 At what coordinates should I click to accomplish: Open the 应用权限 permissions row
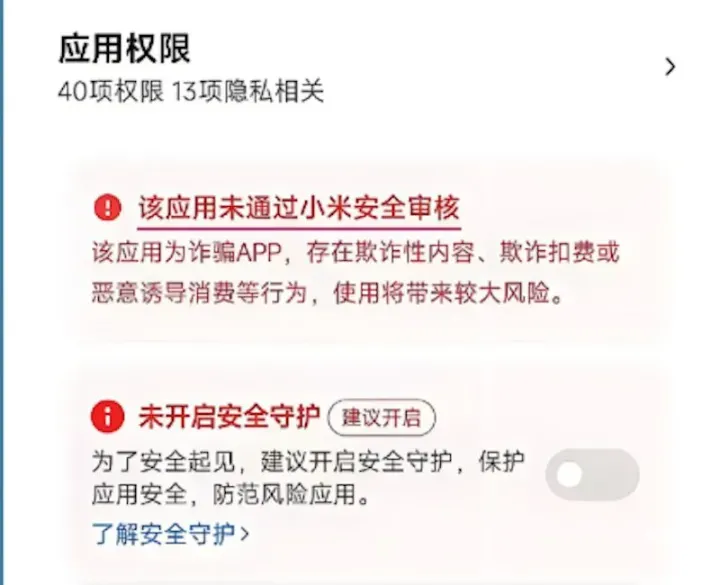point(360,68)
